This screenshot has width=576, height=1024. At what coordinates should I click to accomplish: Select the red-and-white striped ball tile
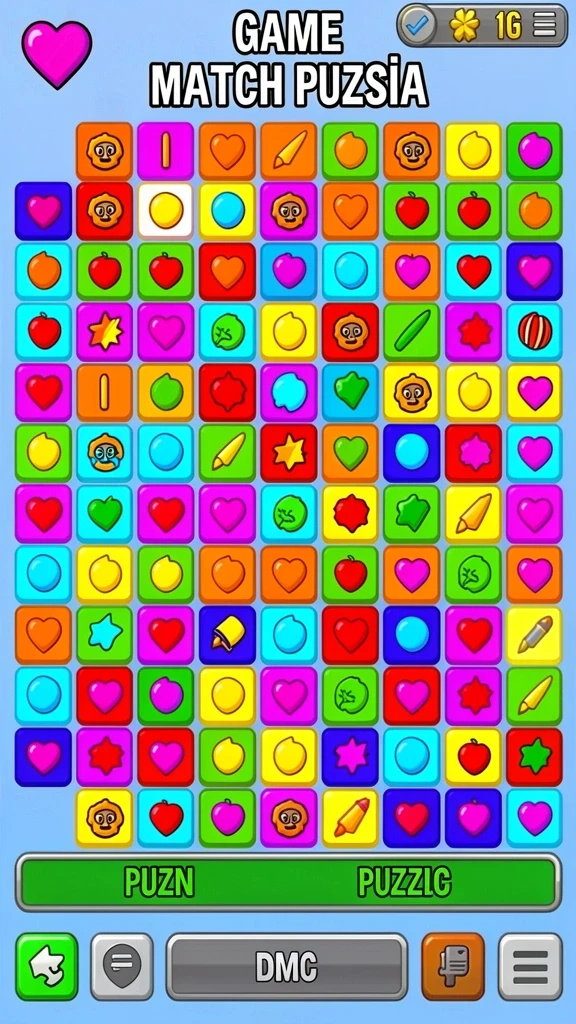click(534, 332)
